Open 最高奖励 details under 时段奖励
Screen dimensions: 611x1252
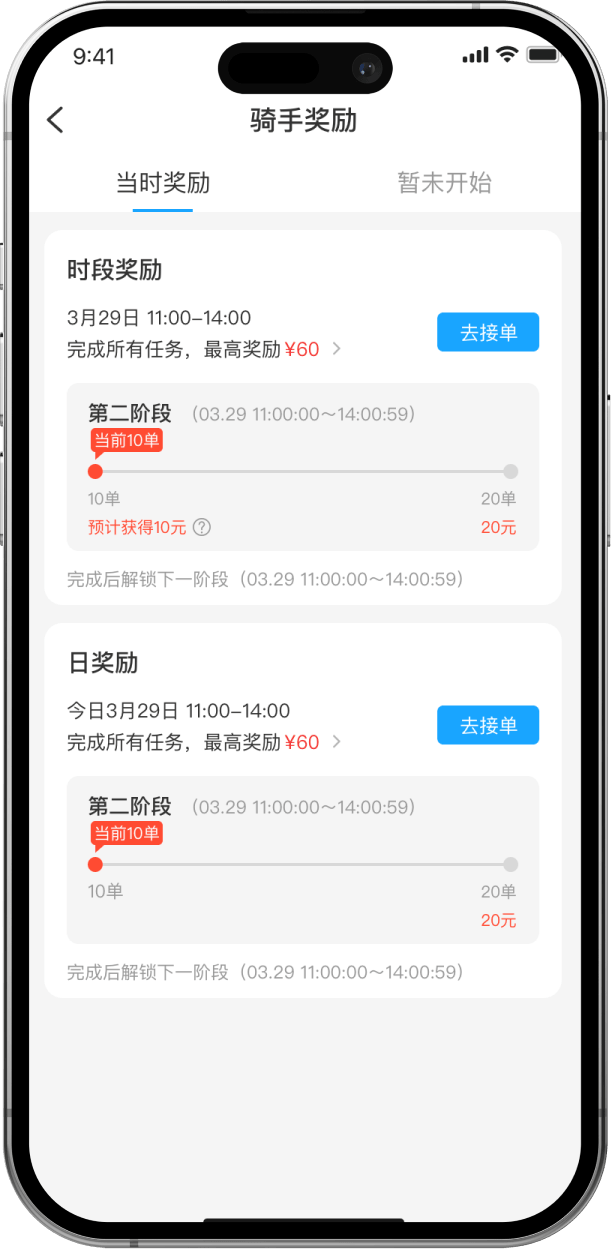point(337,349)
